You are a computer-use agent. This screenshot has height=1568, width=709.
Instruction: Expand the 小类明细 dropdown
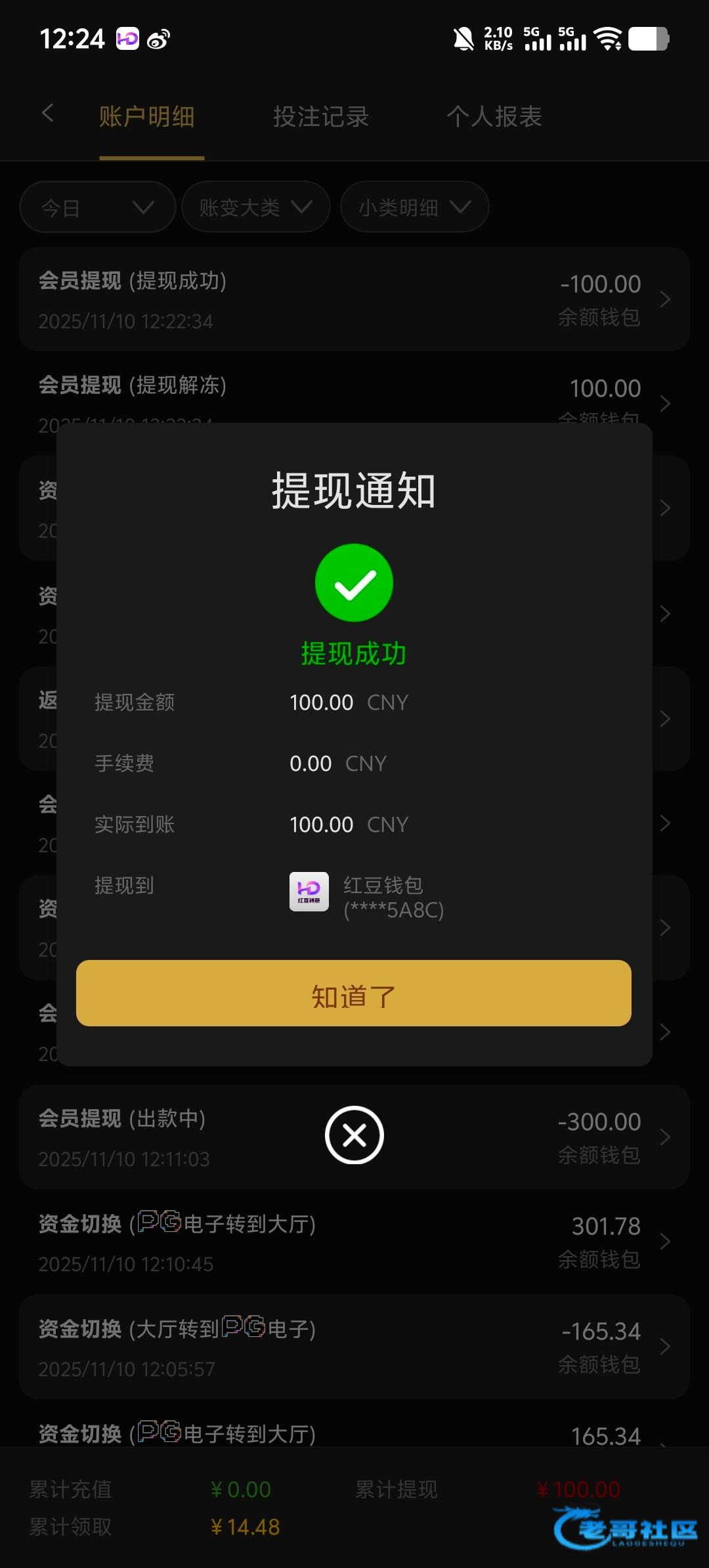pos(414,207)
